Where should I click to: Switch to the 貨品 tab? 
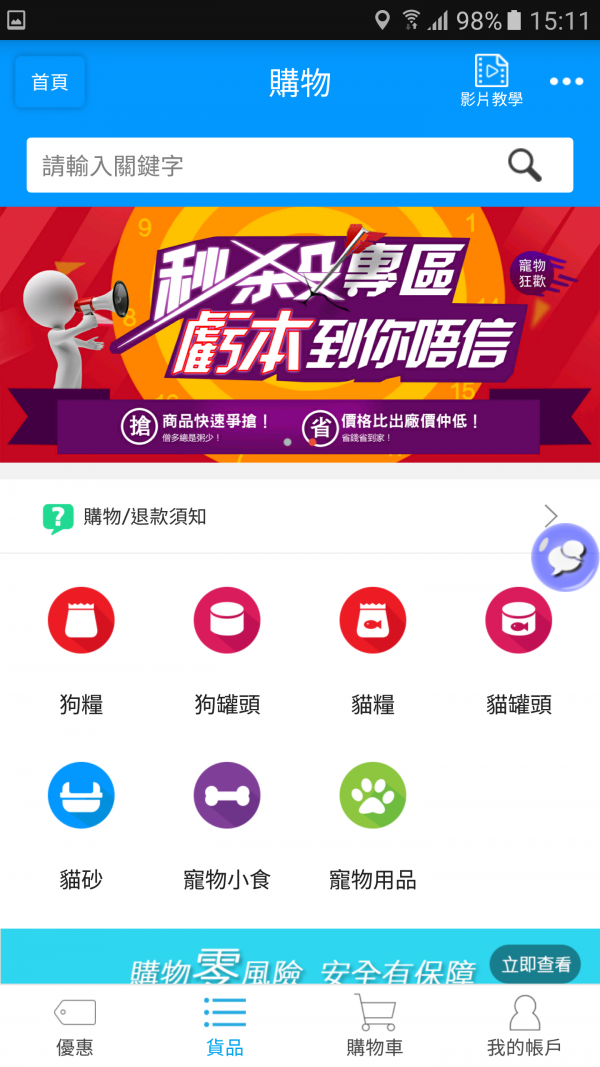coord(225,1026)
